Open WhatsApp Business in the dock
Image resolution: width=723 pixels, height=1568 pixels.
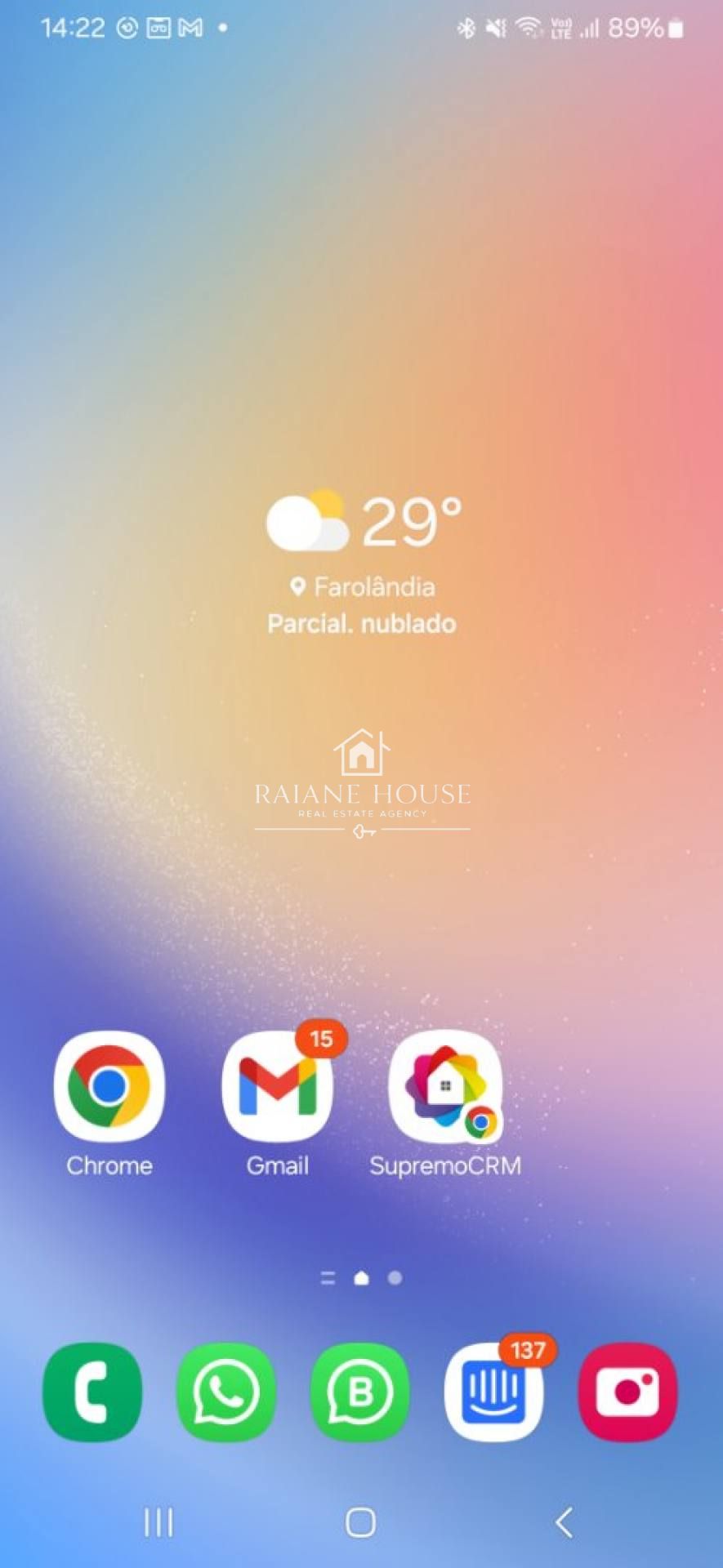(360, 1392)
